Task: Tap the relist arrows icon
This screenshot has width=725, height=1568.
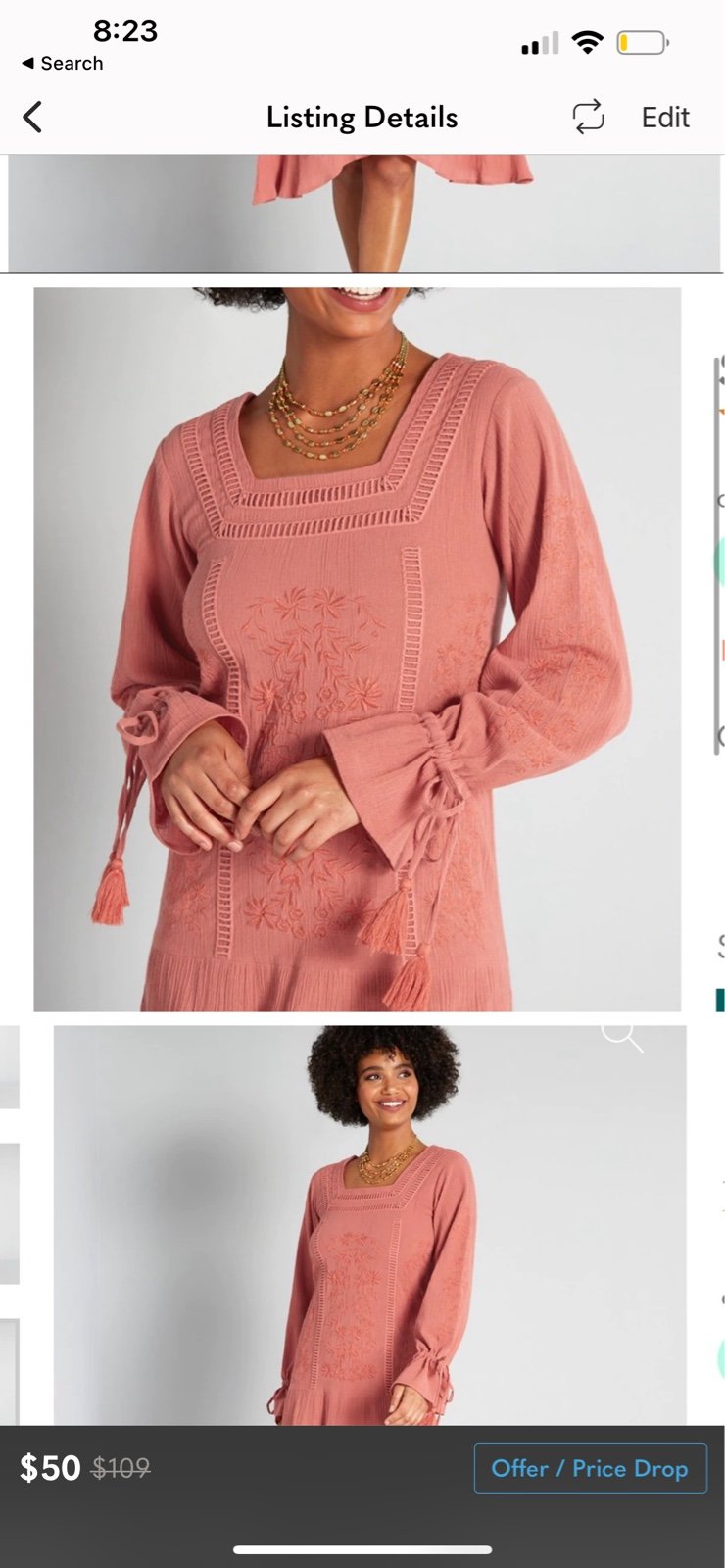Action: click(588, 118)
